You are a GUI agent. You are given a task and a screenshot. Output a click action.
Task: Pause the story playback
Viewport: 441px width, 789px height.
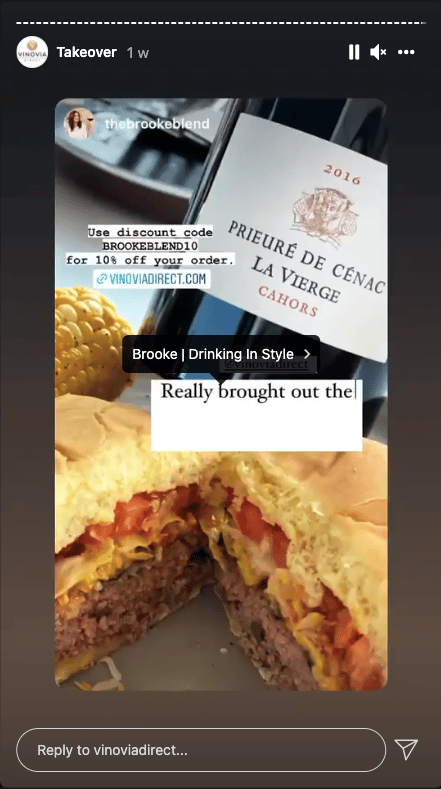(x=354, y=52)
